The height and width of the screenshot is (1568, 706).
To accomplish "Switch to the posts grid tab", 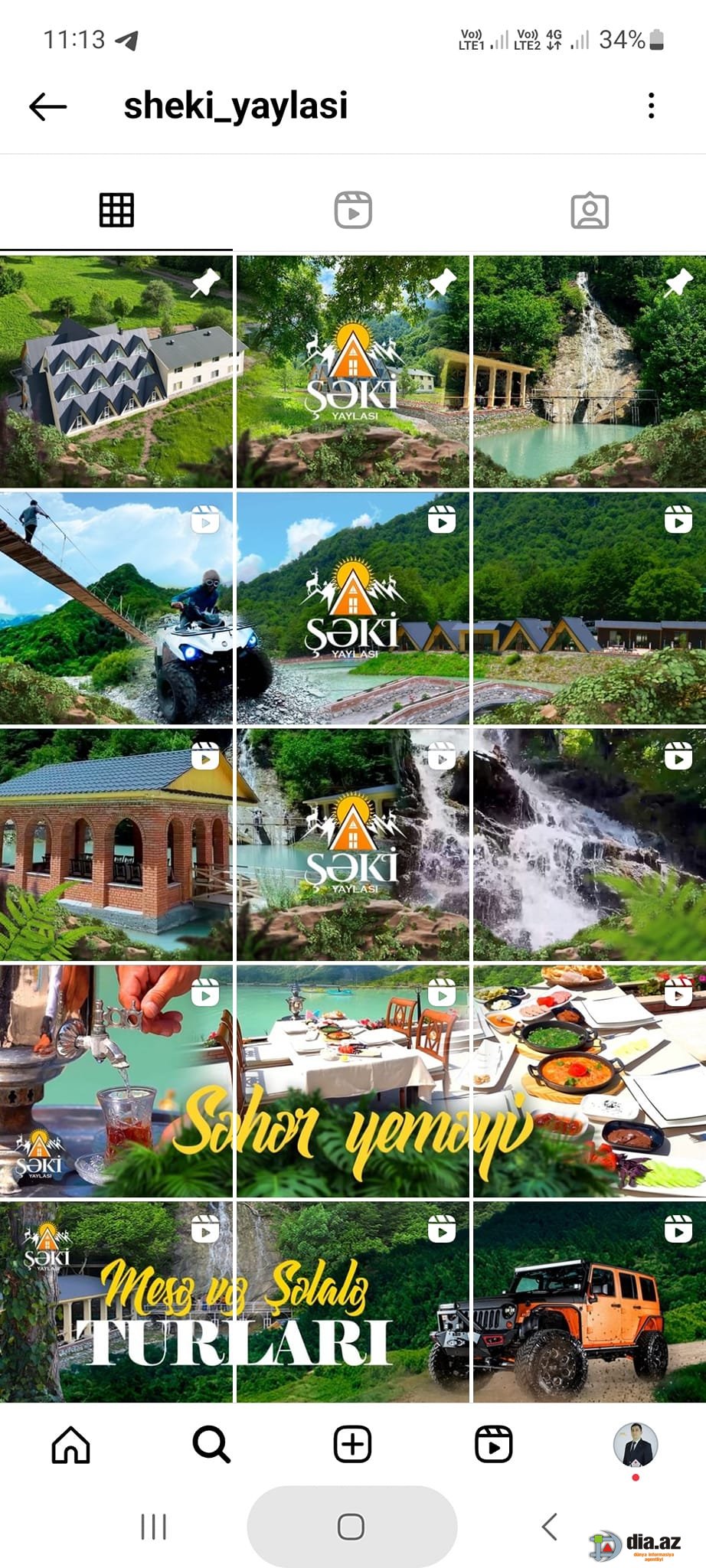I will 116,210.
